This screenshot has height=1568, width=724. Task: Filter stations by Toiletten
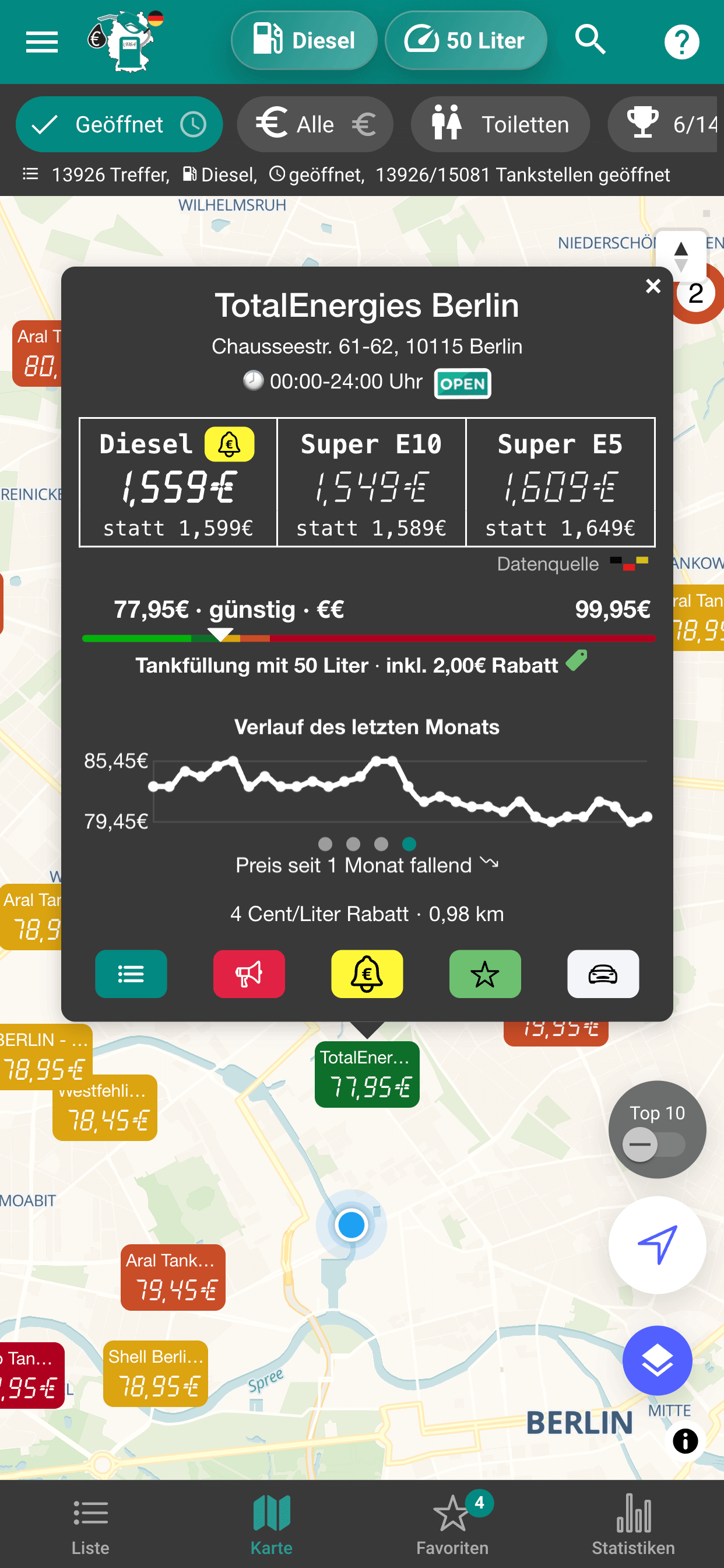500,125
